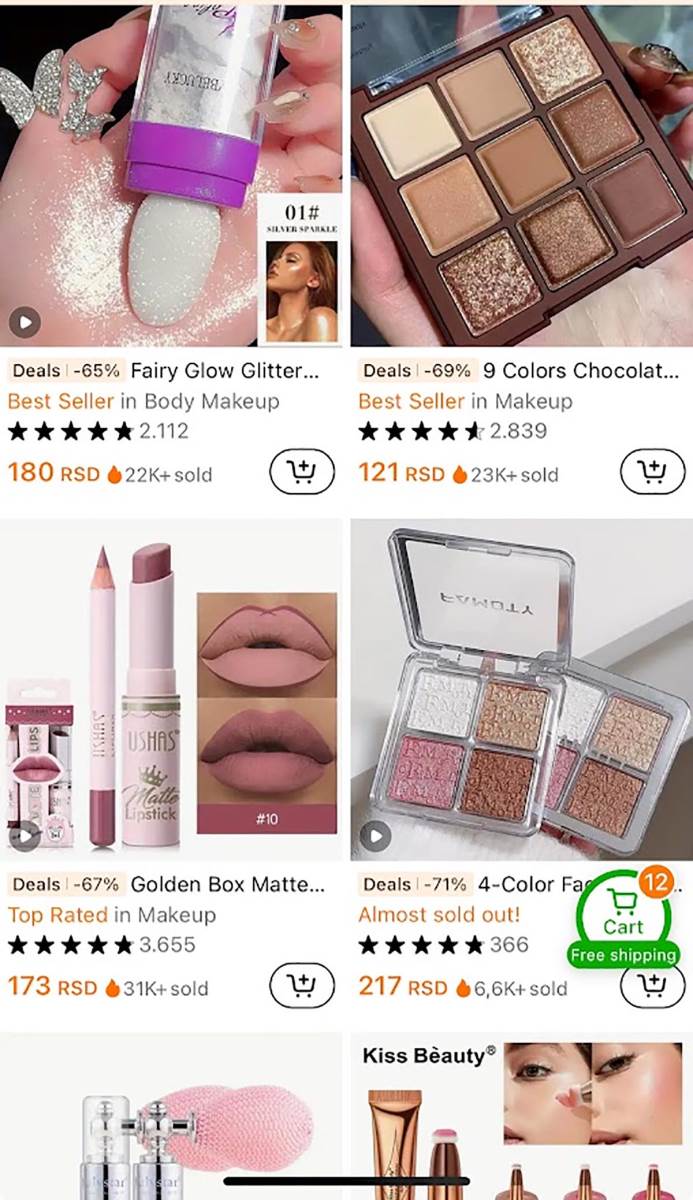Screen dimensions: 693x1200
Task: Add Fairy Glow Glitter to cart
Action: click(x=301, y=472)
